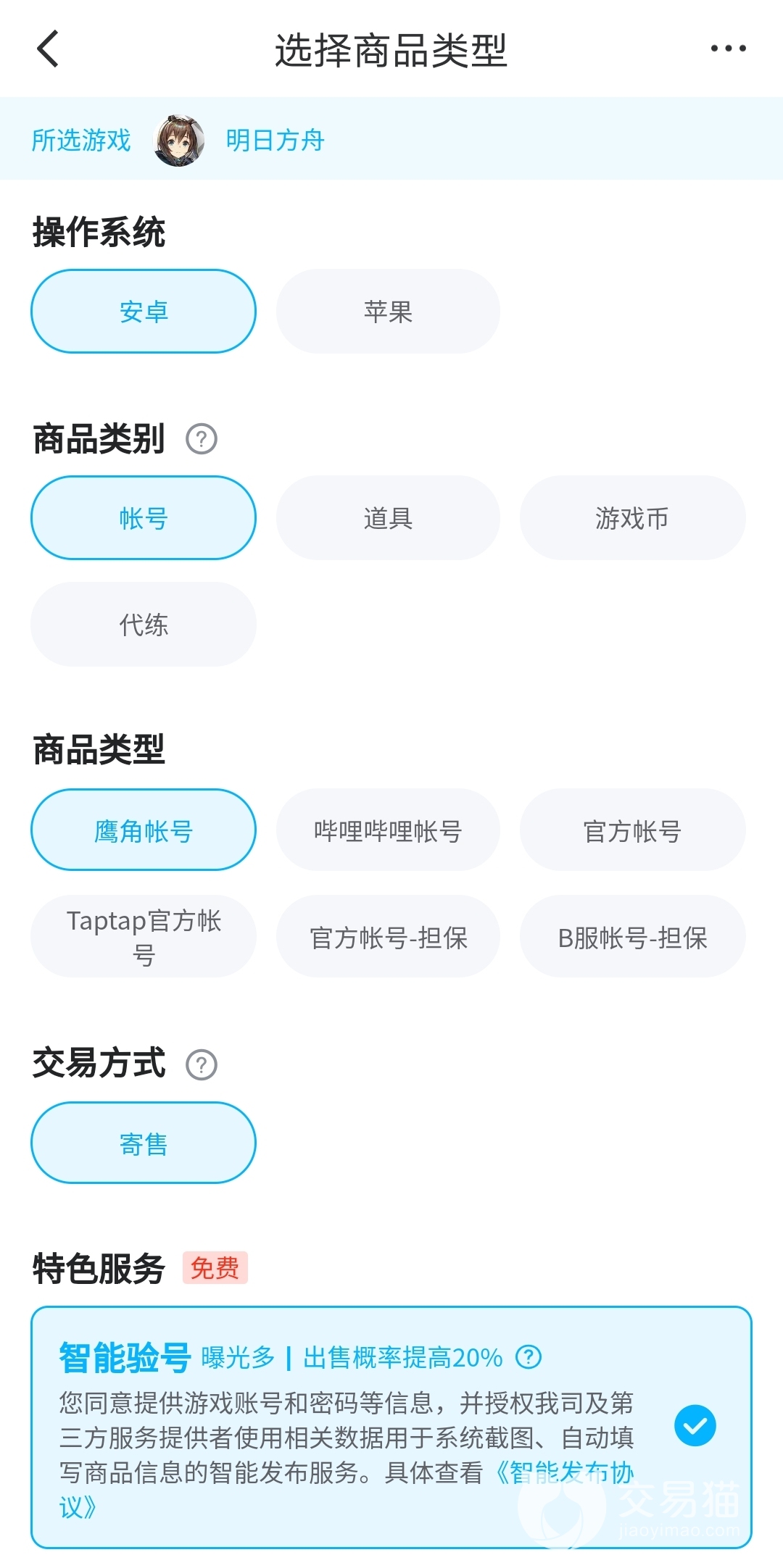783x1568 pixels.
Task: Choose 苹果 as the operating system
Action: 388,312
